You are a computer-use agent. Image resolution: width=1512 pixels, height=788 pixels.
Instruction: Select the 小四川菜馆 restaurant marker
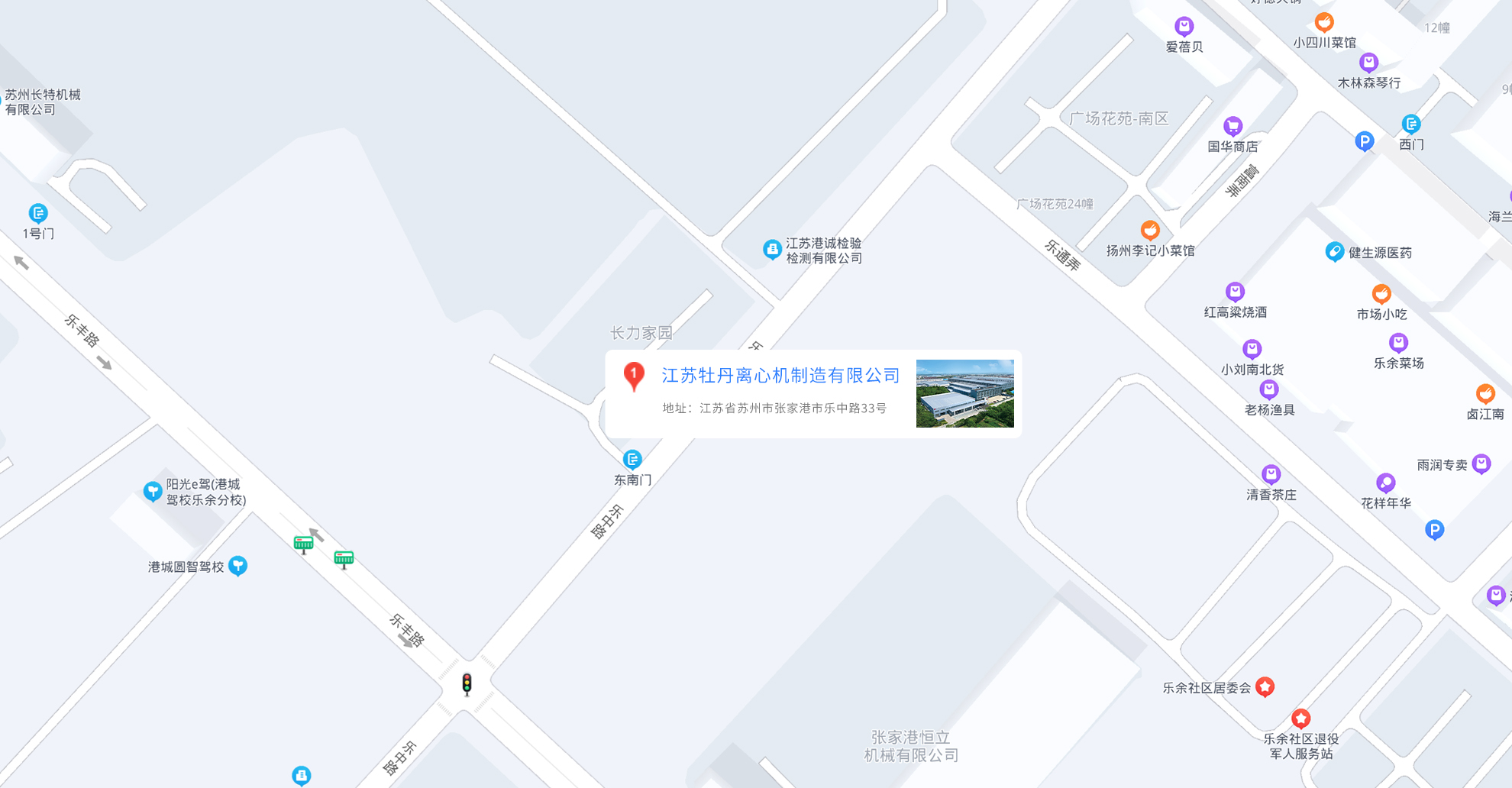[x=1324, y=21]
